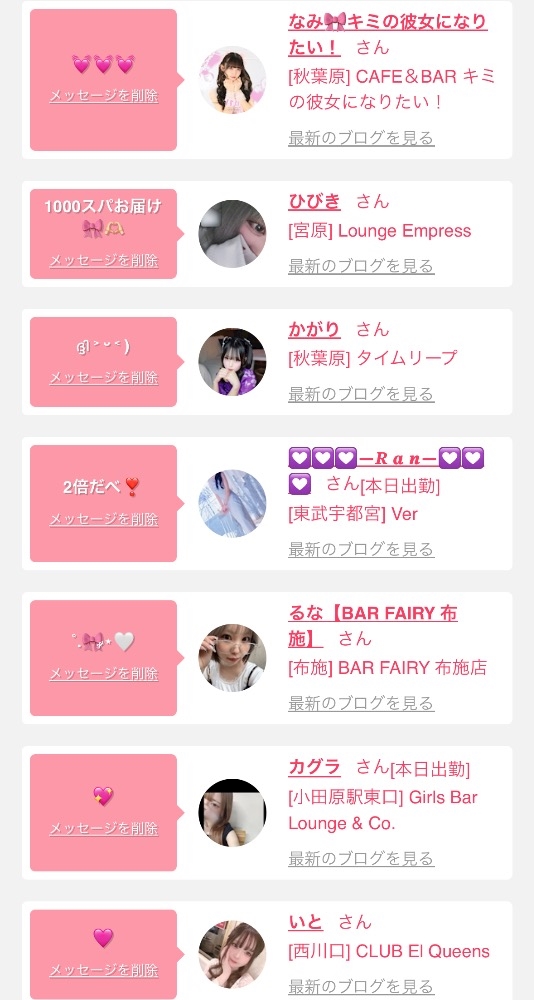Viewport: 534px width, 1000px height.
Task: Open カグラ's profile name link
Action: point(315,767)
